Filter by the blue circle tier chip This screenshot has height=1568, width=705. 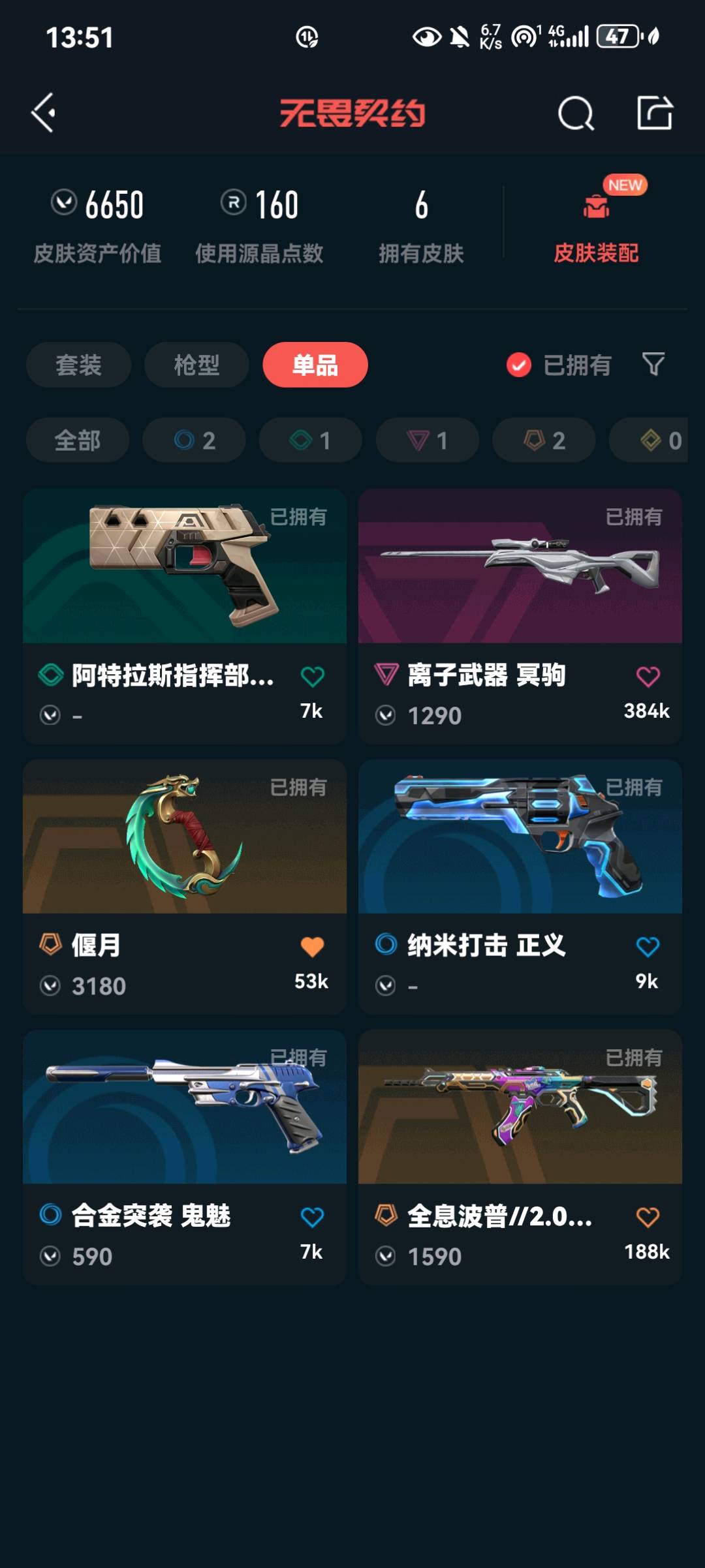click(x=194, y=440)
